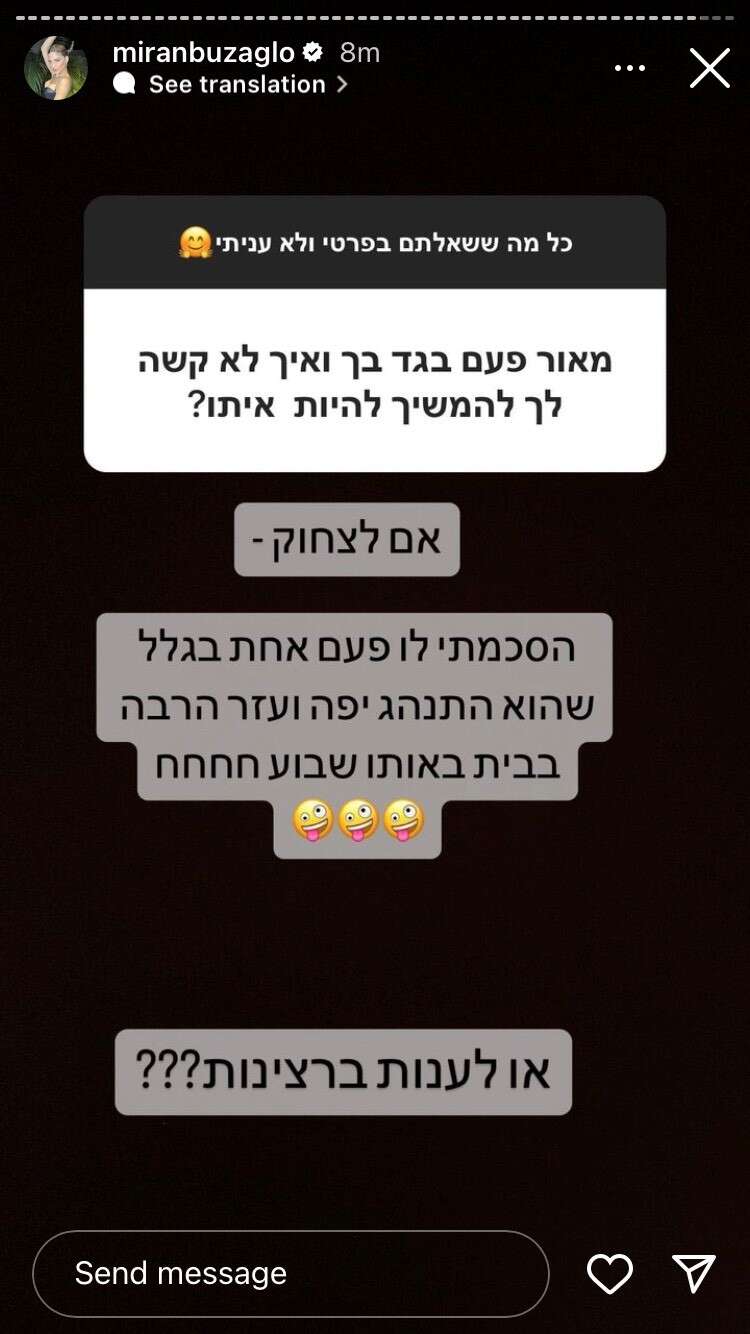Tap See translation
750x1334 pixels.
[238, 85]
